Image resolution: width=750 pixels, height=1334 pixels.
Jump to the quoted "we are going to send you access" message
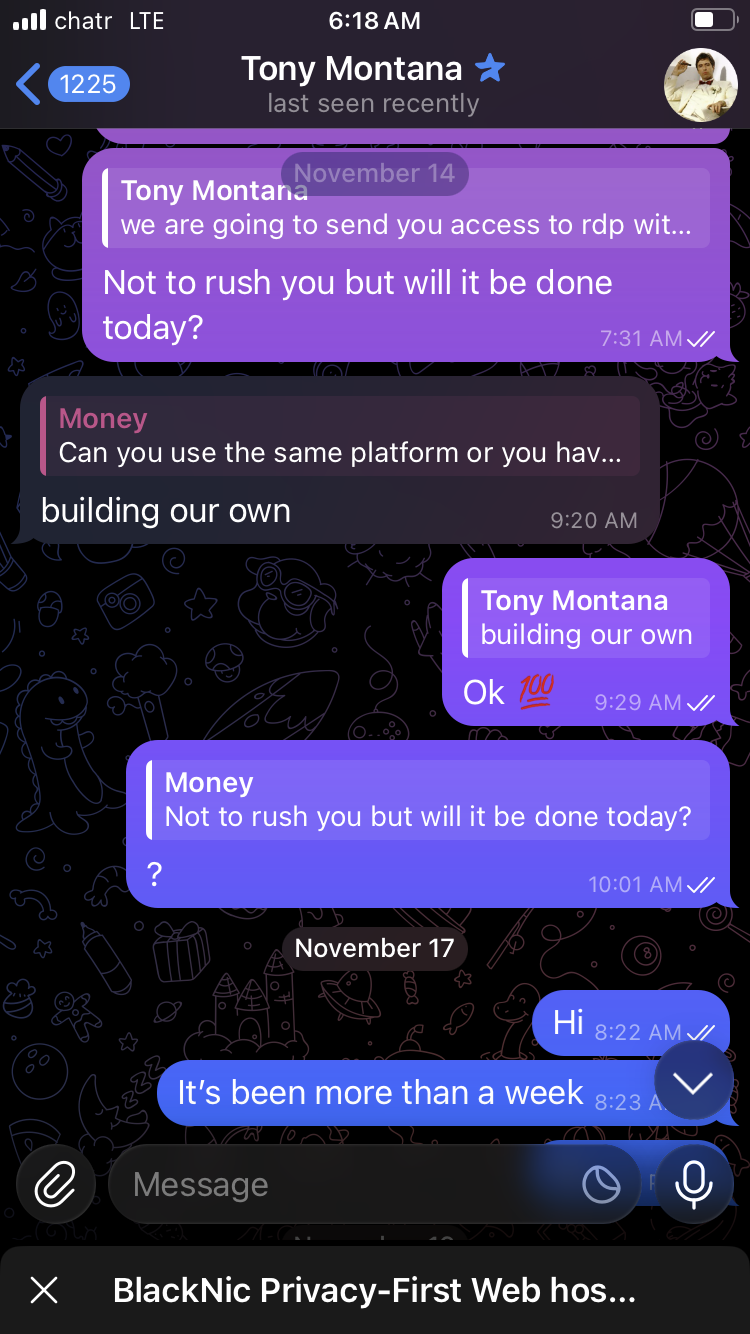coord(405,208)
